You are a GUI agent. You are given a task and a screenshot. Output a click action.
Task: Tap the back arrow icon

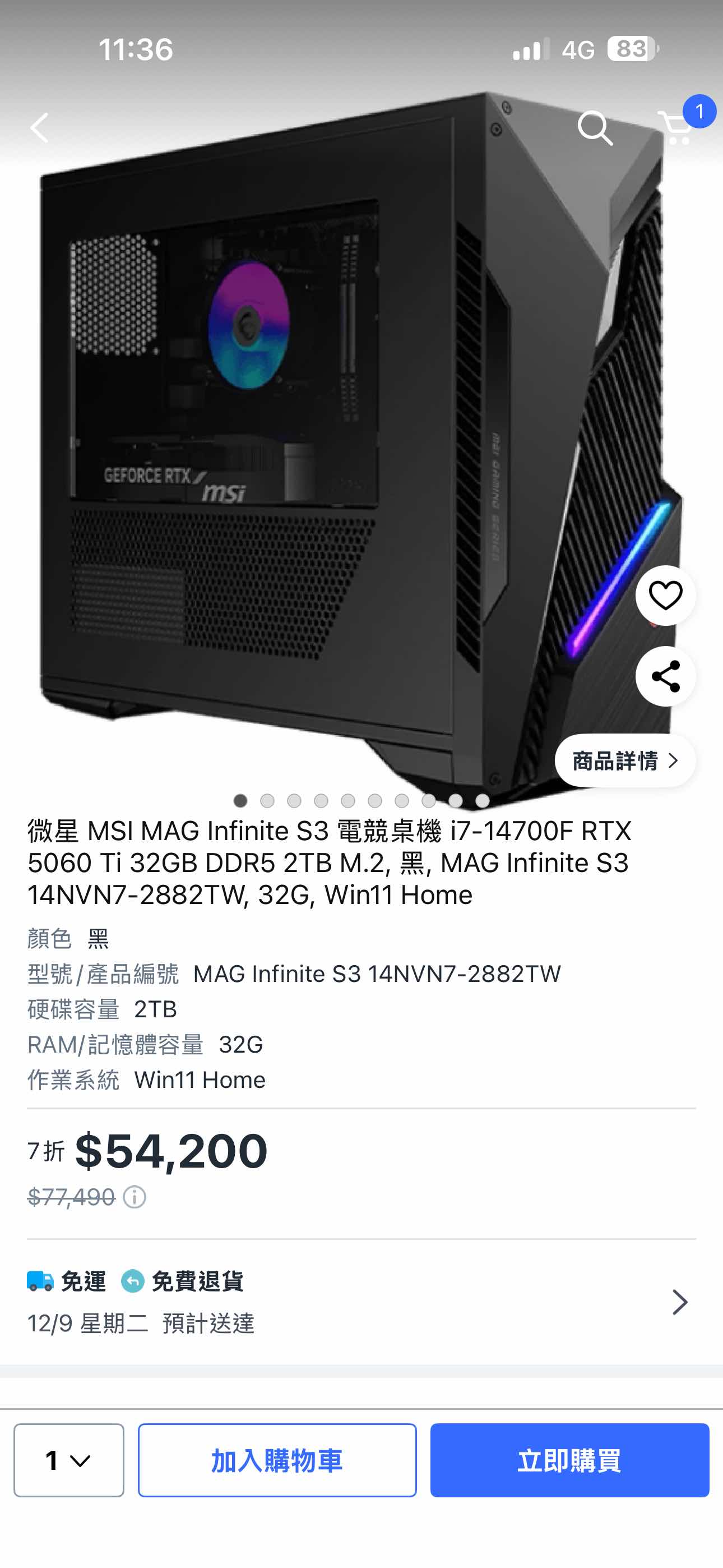pos(38,128)
